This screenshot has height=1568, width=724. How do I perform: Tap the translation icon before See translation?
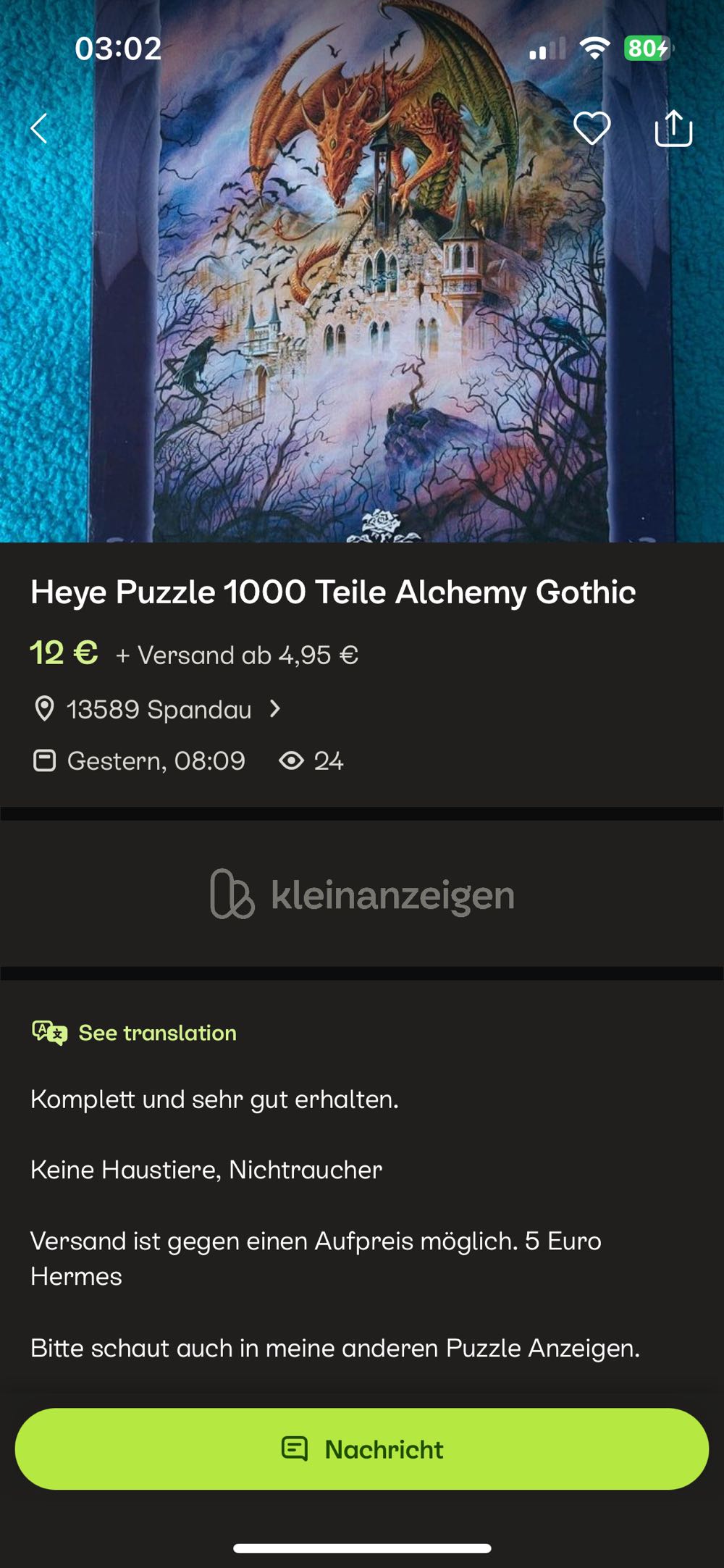(x=49, y=1031)
